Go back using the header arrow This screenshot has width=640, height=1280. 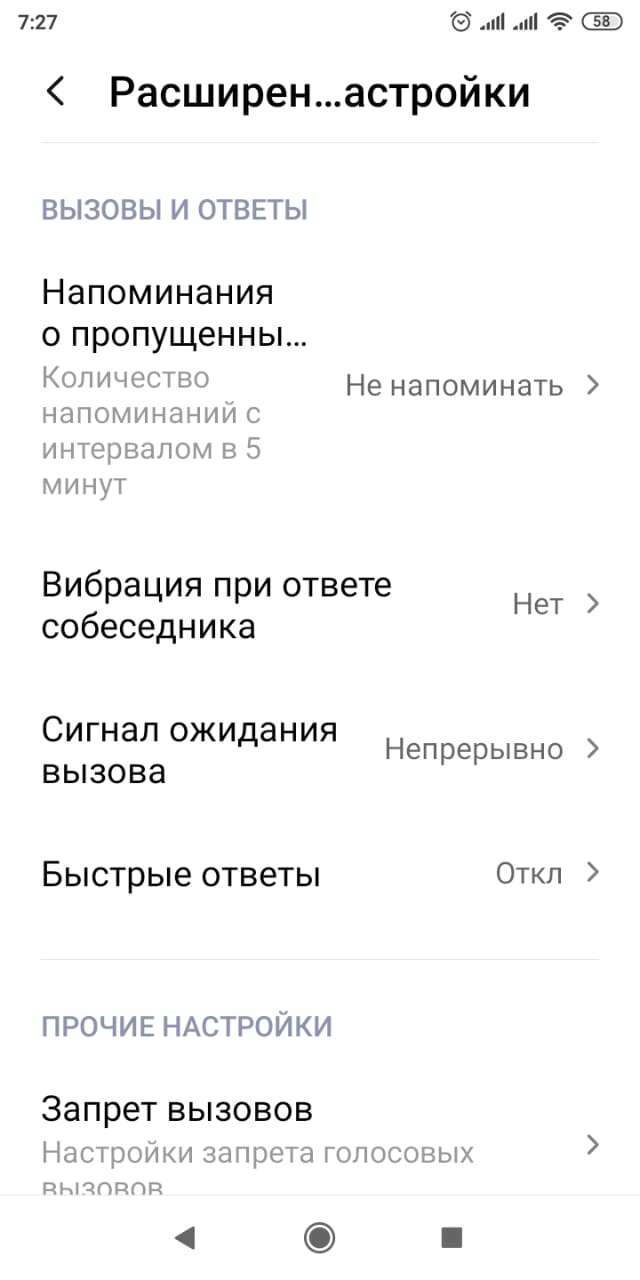pyautogui.click(x=56, y=92)
